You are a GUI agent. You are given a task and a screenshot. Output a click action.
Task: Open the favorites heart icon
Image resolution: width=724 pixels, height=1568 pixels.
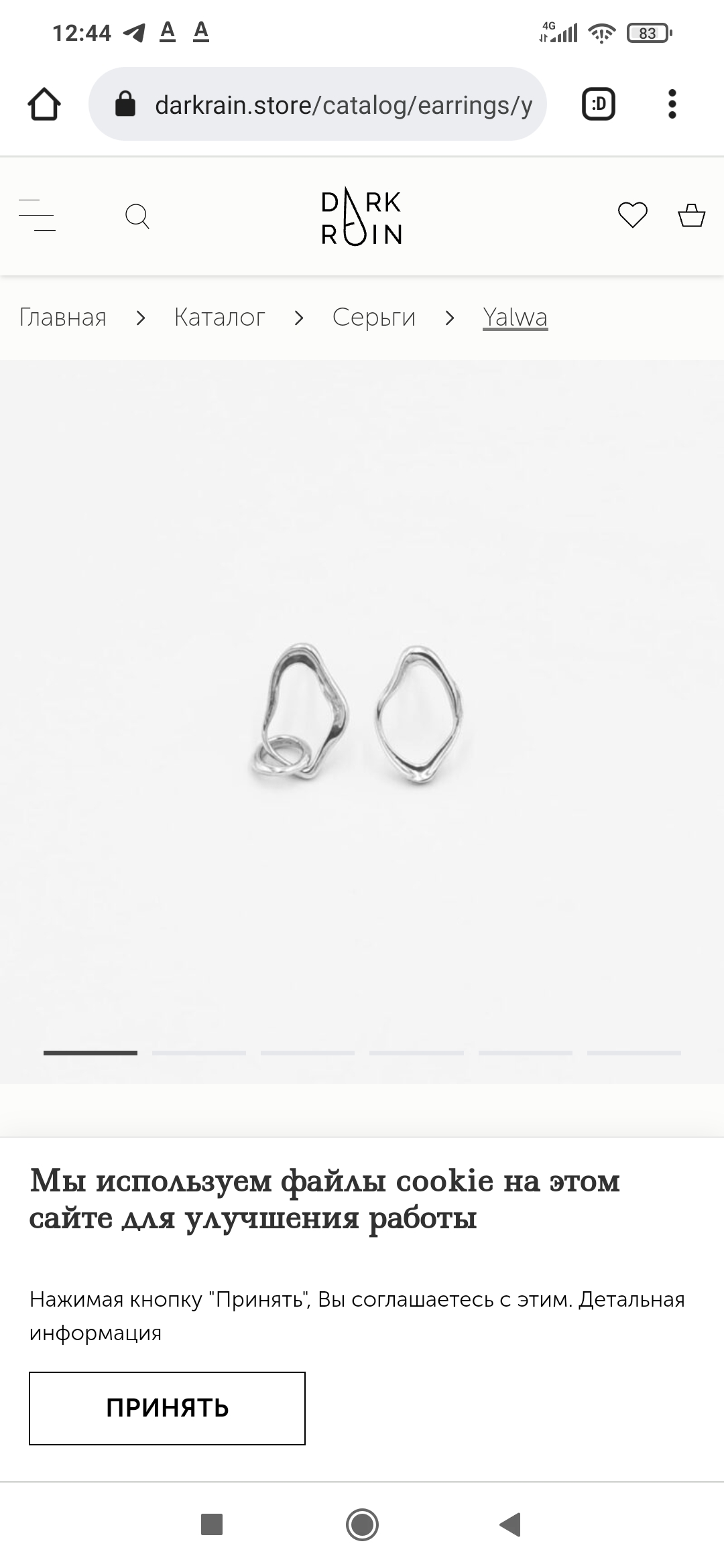coord(632,215)
